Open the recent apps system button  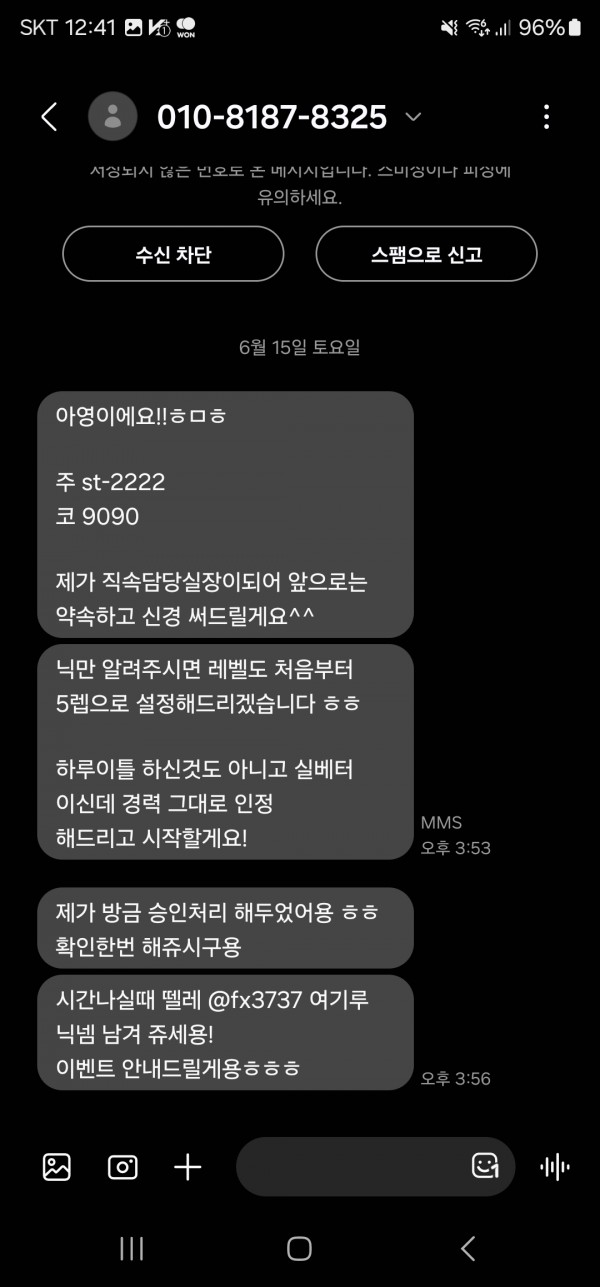click(x=131, y=1247)
